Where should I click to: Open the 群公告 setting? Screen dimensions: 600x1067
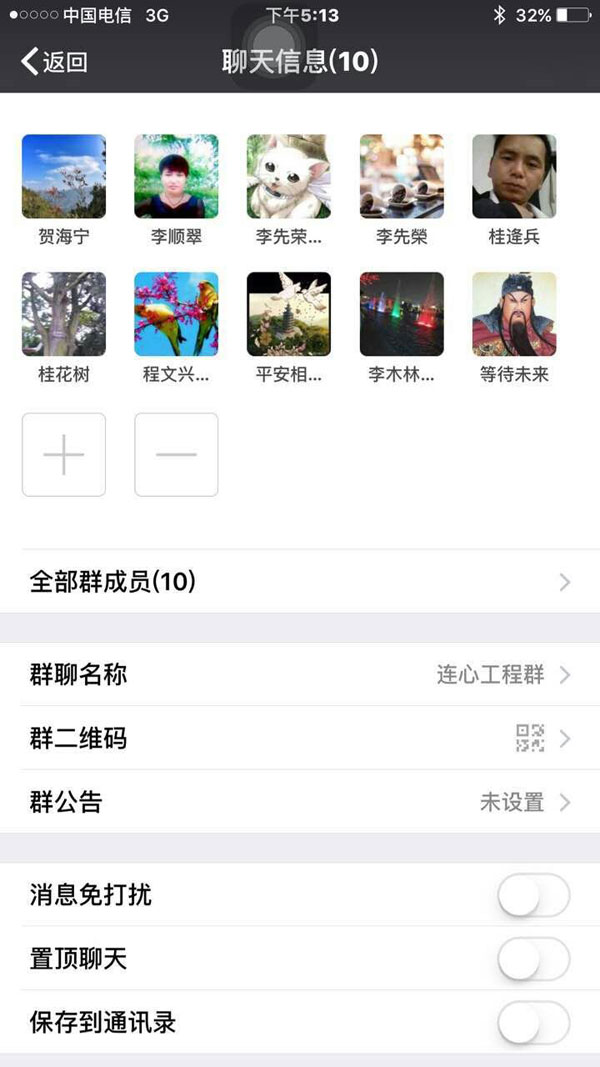300,802
